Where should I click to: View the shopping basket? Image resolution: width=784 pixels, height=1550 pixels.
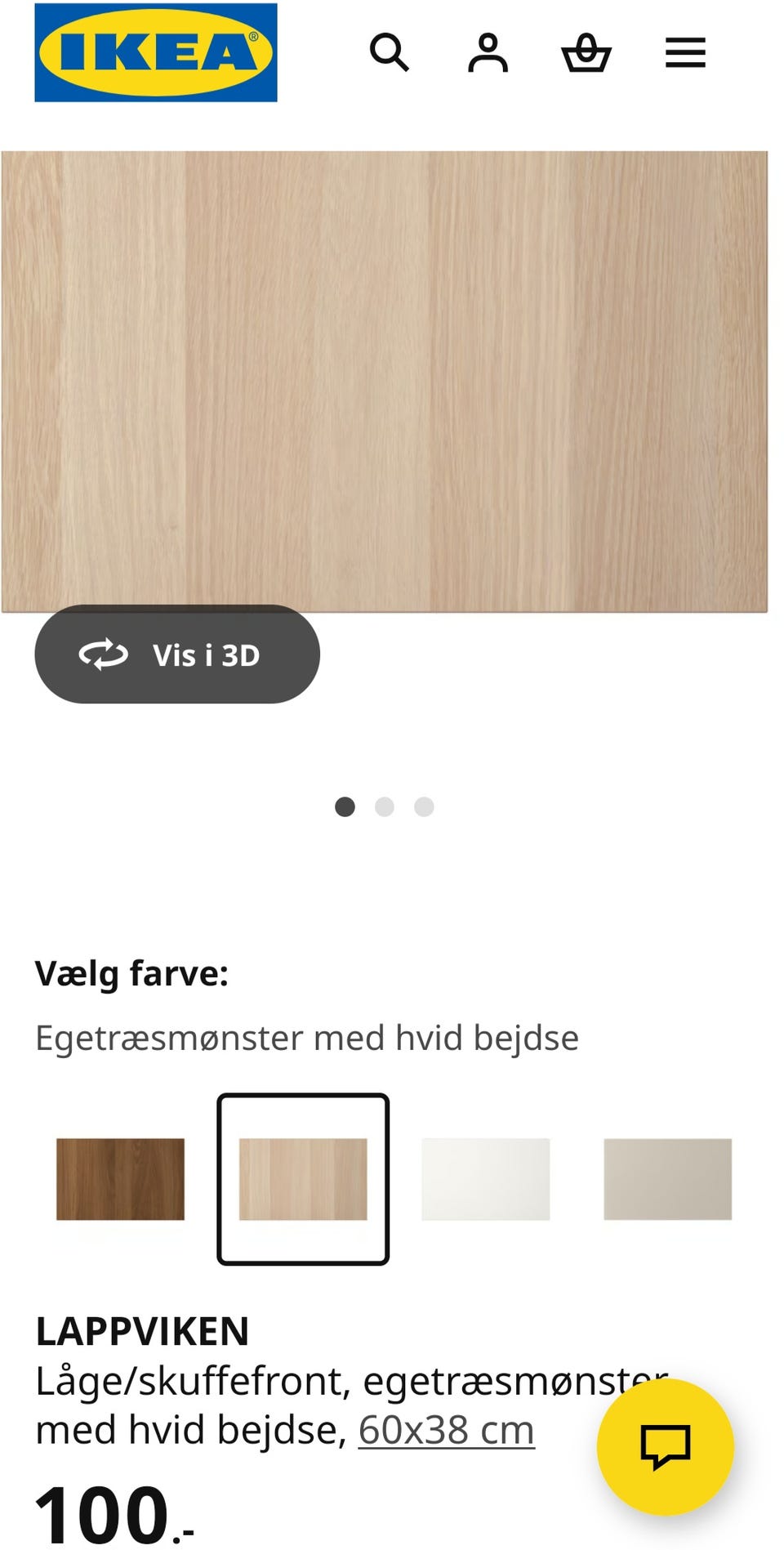(x=587, y=51)
